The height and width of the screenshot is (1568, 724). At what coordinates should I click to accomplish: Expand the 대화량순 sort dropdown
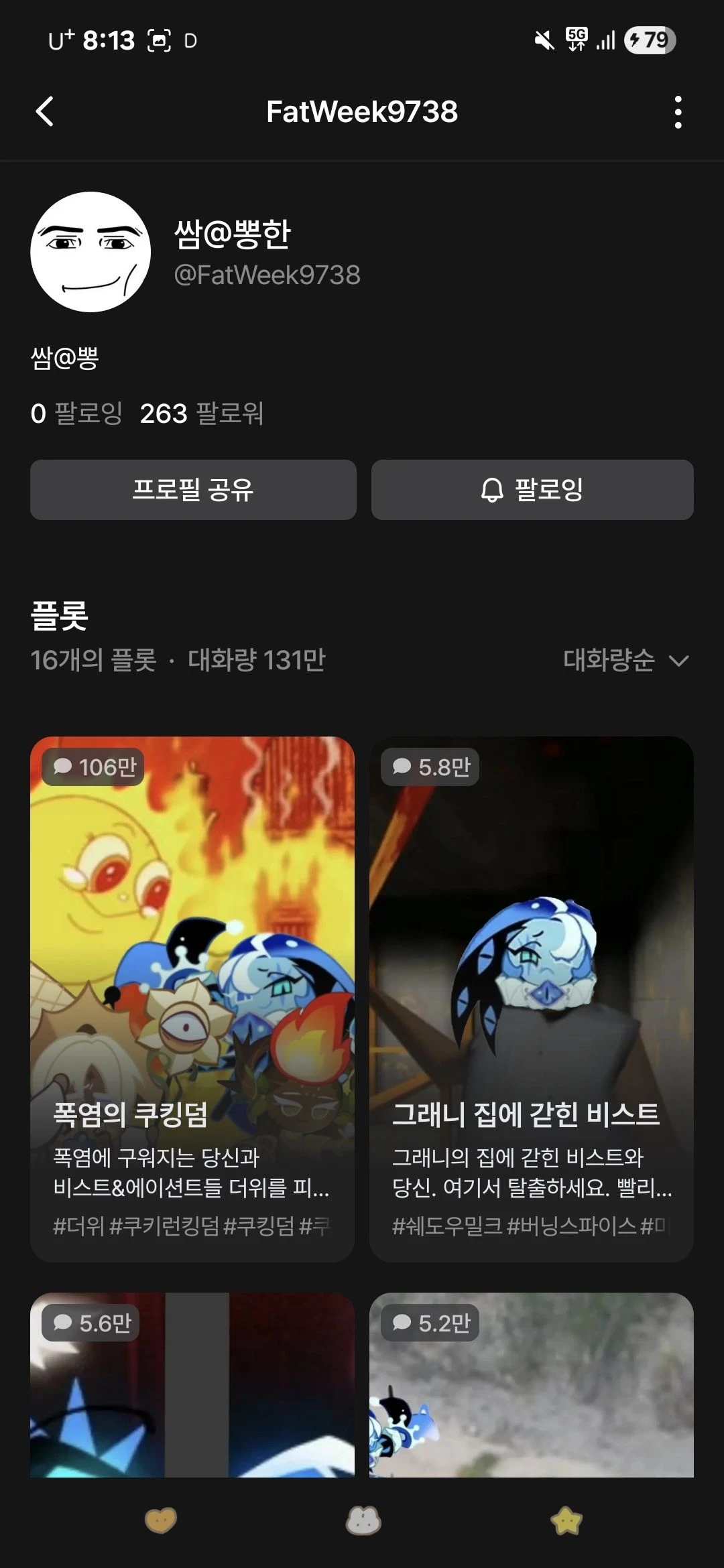625,660
